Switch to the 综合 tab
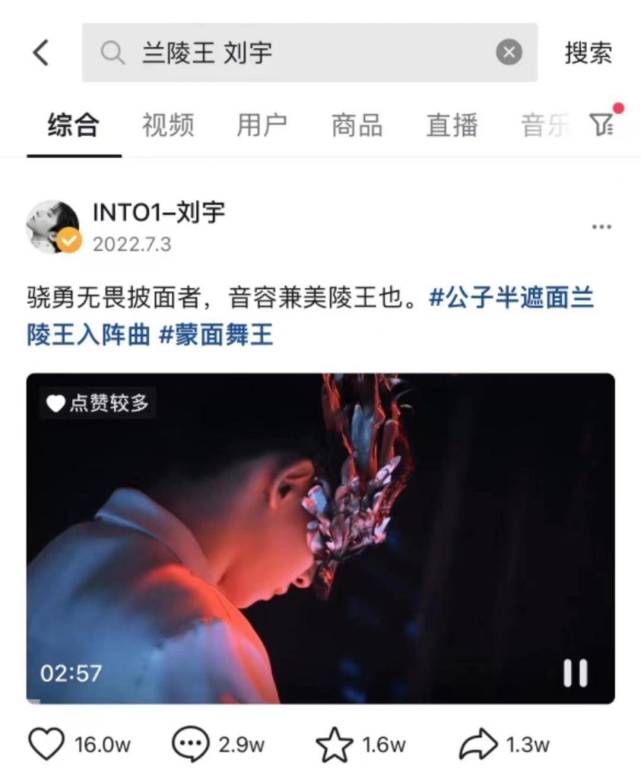This screenshot has width=641, height=775. (x=74, y=125)
